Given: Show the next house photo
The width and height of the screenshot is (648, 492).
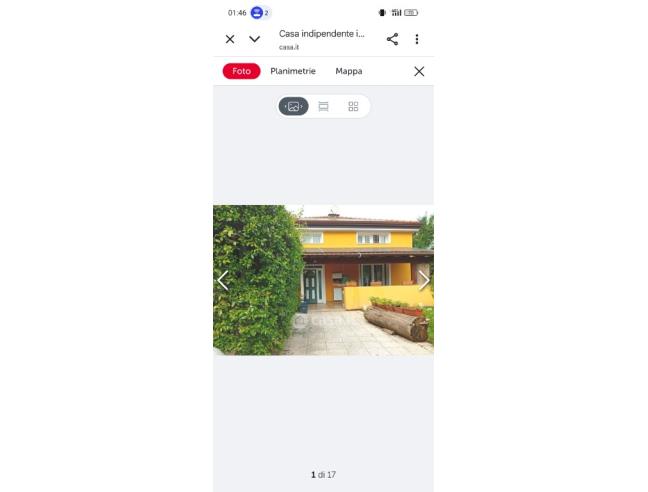Looking at the screenshot, I should click(424, 280).
